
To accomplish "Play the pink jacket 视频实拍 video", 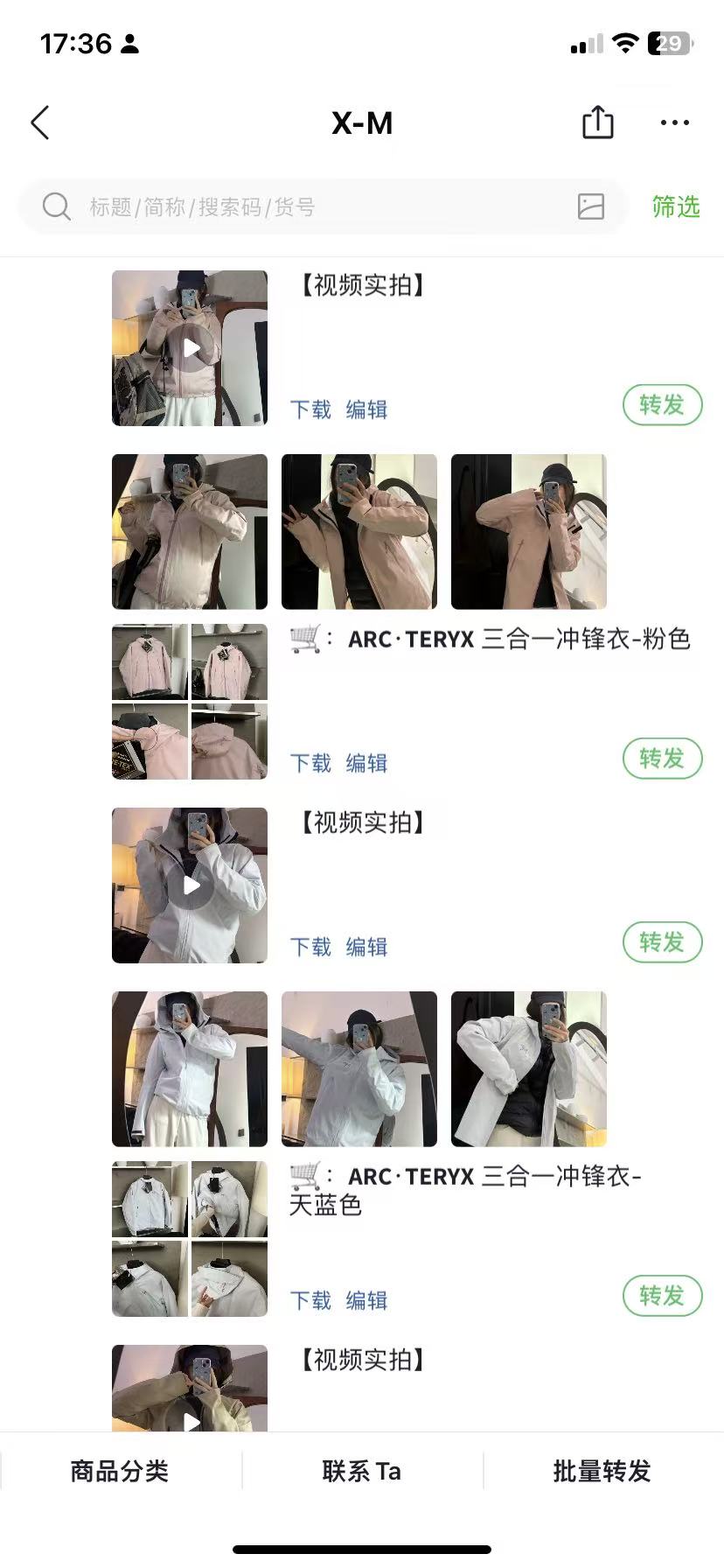I will (190, 348).
